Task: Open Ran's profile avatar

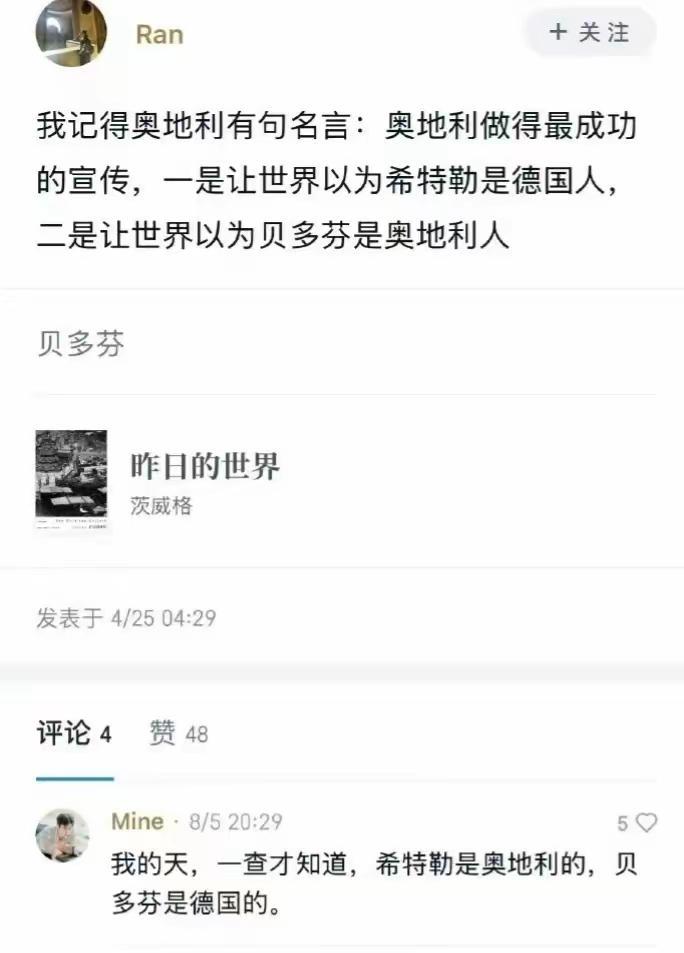Action: tap(71, 31)
